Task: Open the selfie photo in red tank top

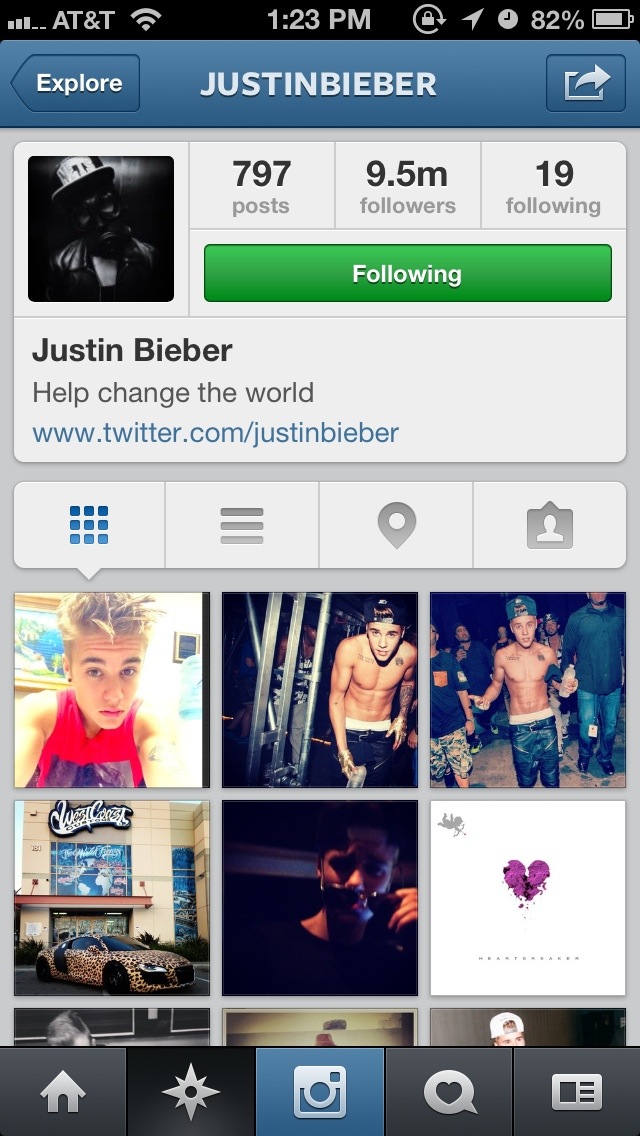Action: pyautogui.click(x=112, y=690)
